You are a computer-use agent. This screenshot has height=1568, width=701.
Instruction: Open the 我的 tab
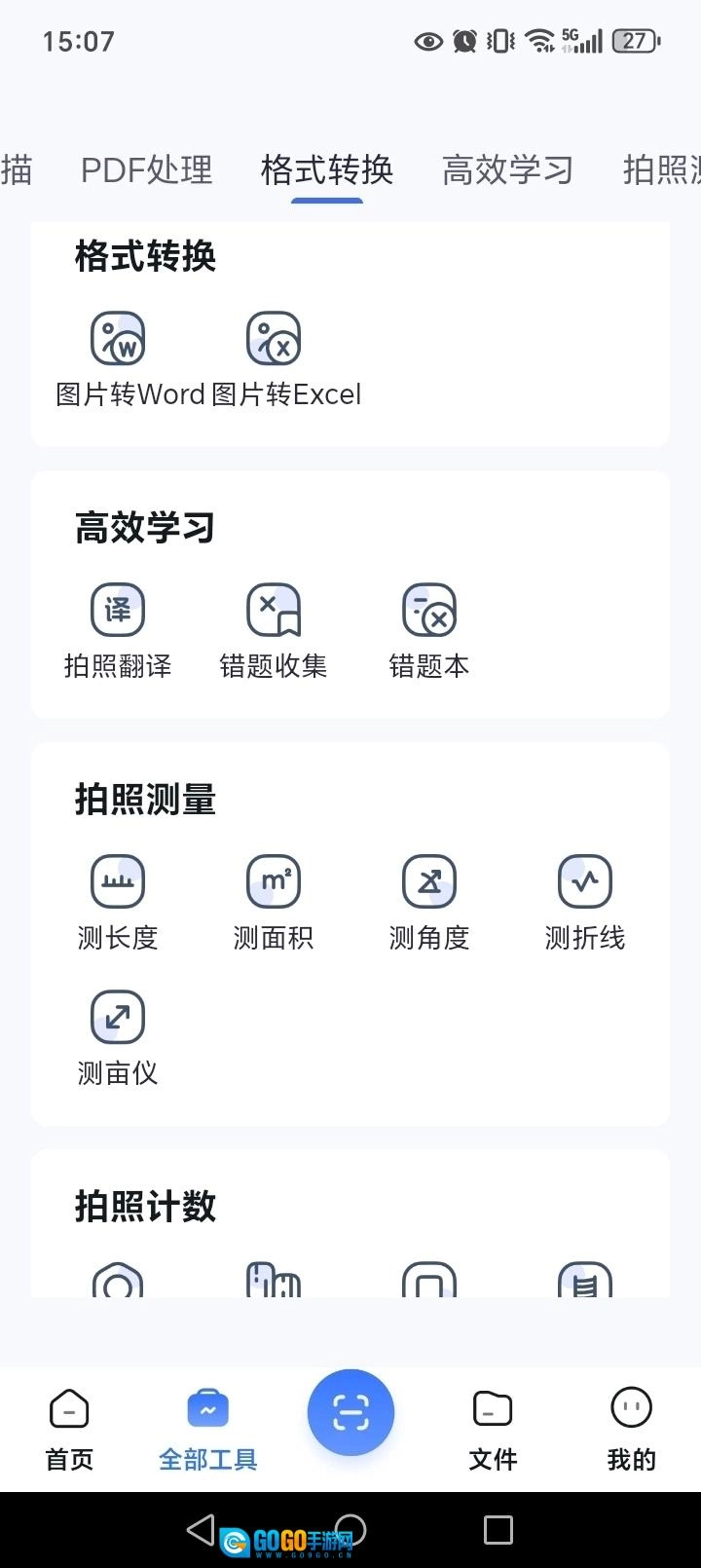(x=631, y=1428)
